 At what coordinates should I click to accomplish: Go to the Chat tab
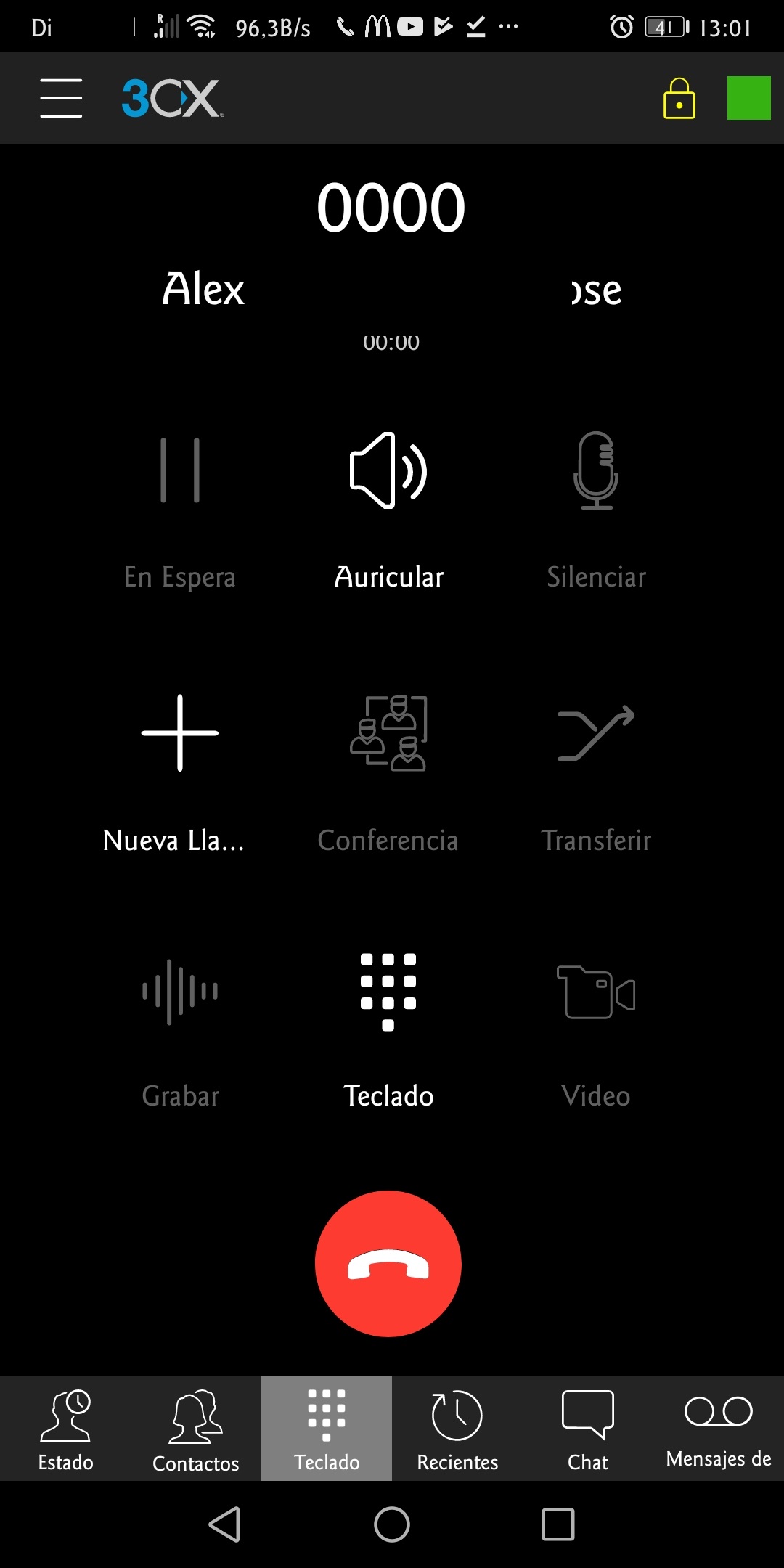click(588, 1429)
